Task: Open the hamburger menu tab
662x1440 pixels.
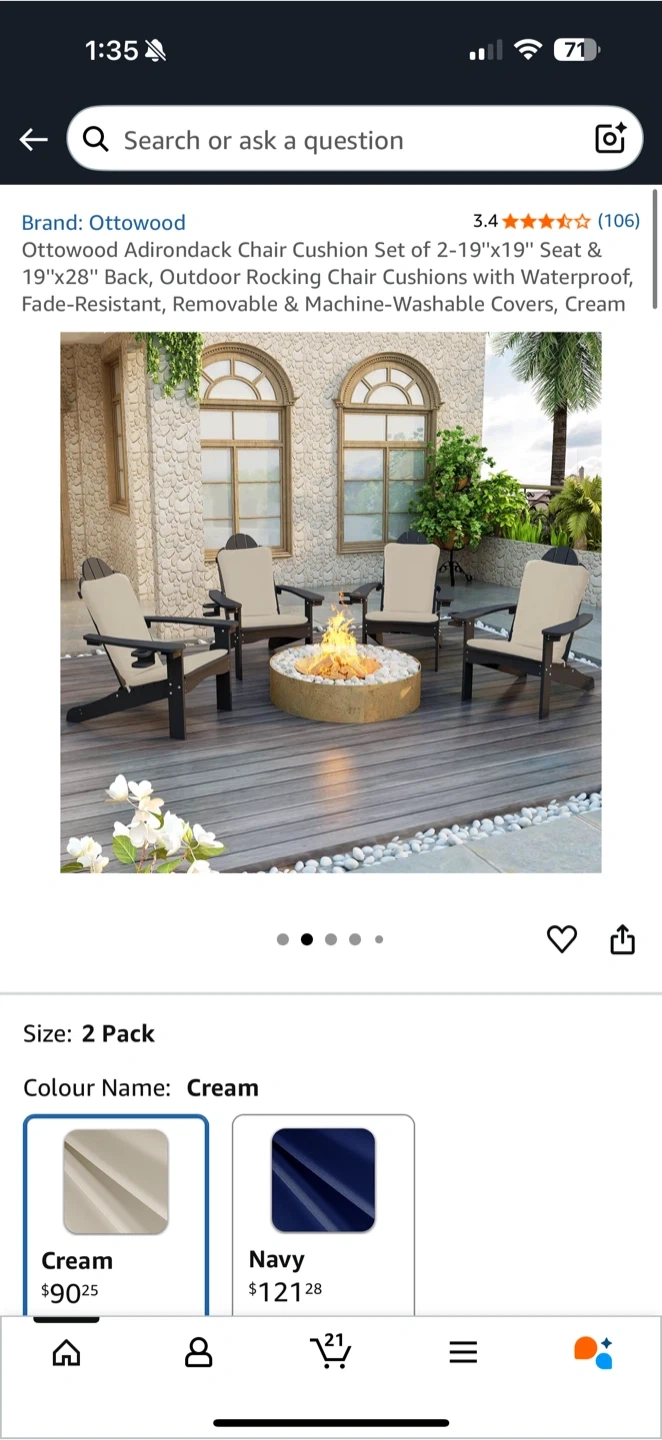Action: coord(463,1353)
